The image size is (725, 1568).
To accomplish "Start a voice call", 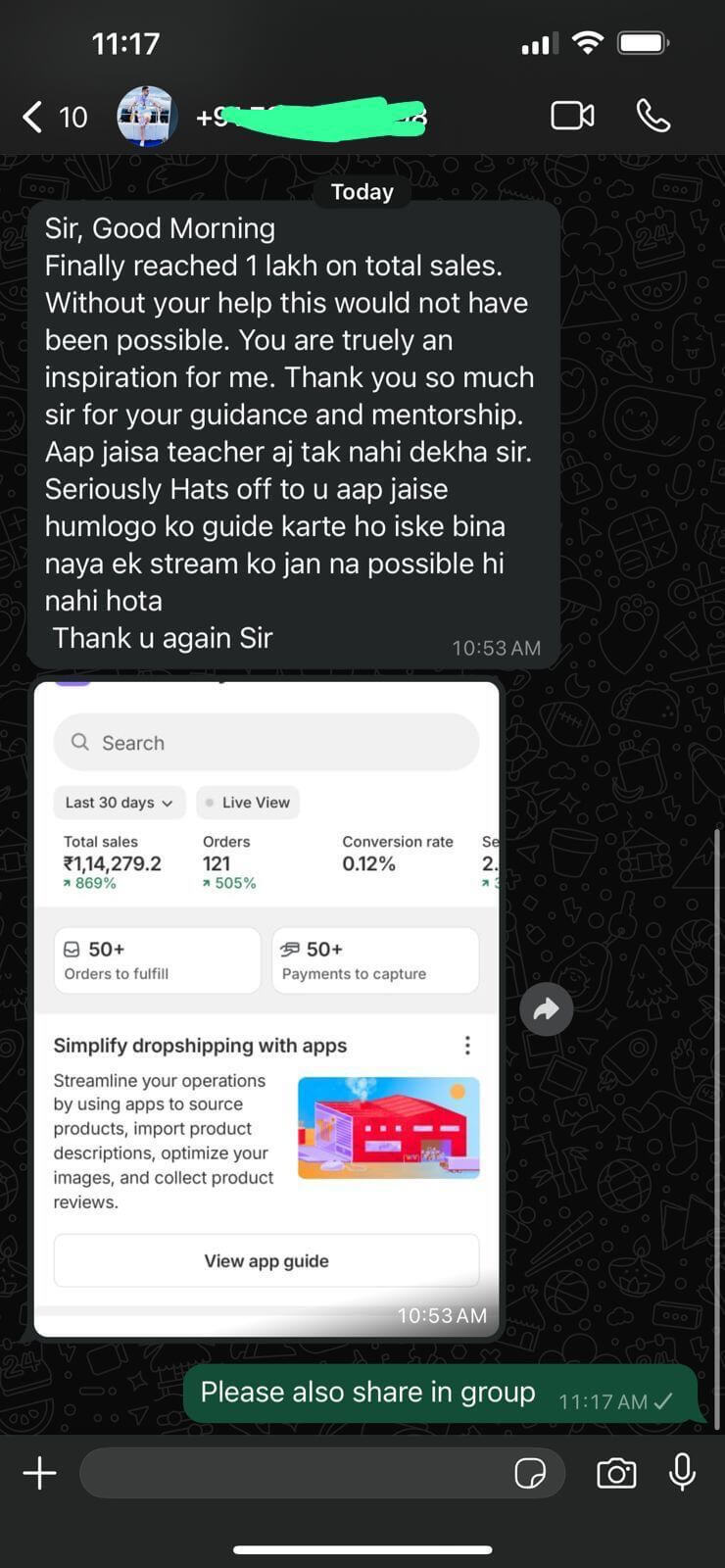I will click(x=652, y=117).
